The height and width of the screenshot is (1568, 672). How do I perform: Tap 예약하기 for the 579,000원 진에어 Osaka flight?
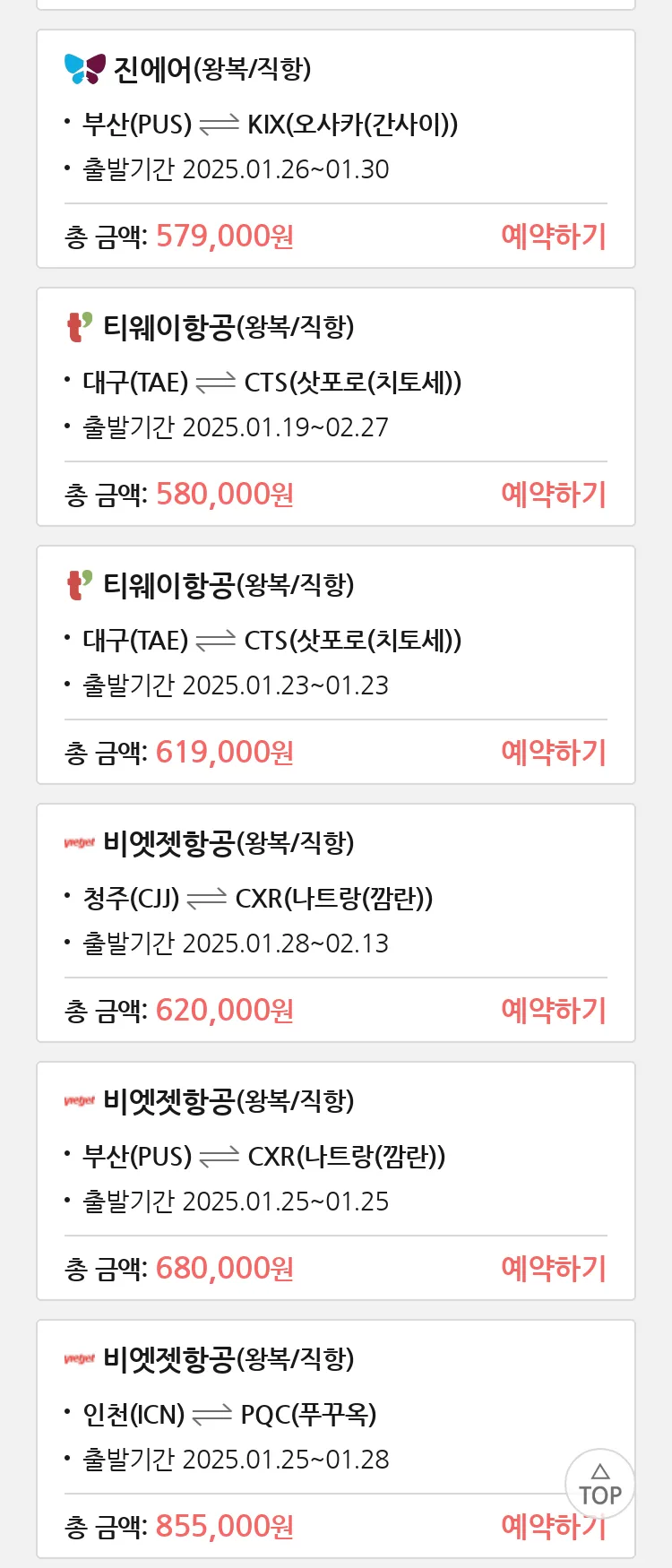(x=553, y=237)
